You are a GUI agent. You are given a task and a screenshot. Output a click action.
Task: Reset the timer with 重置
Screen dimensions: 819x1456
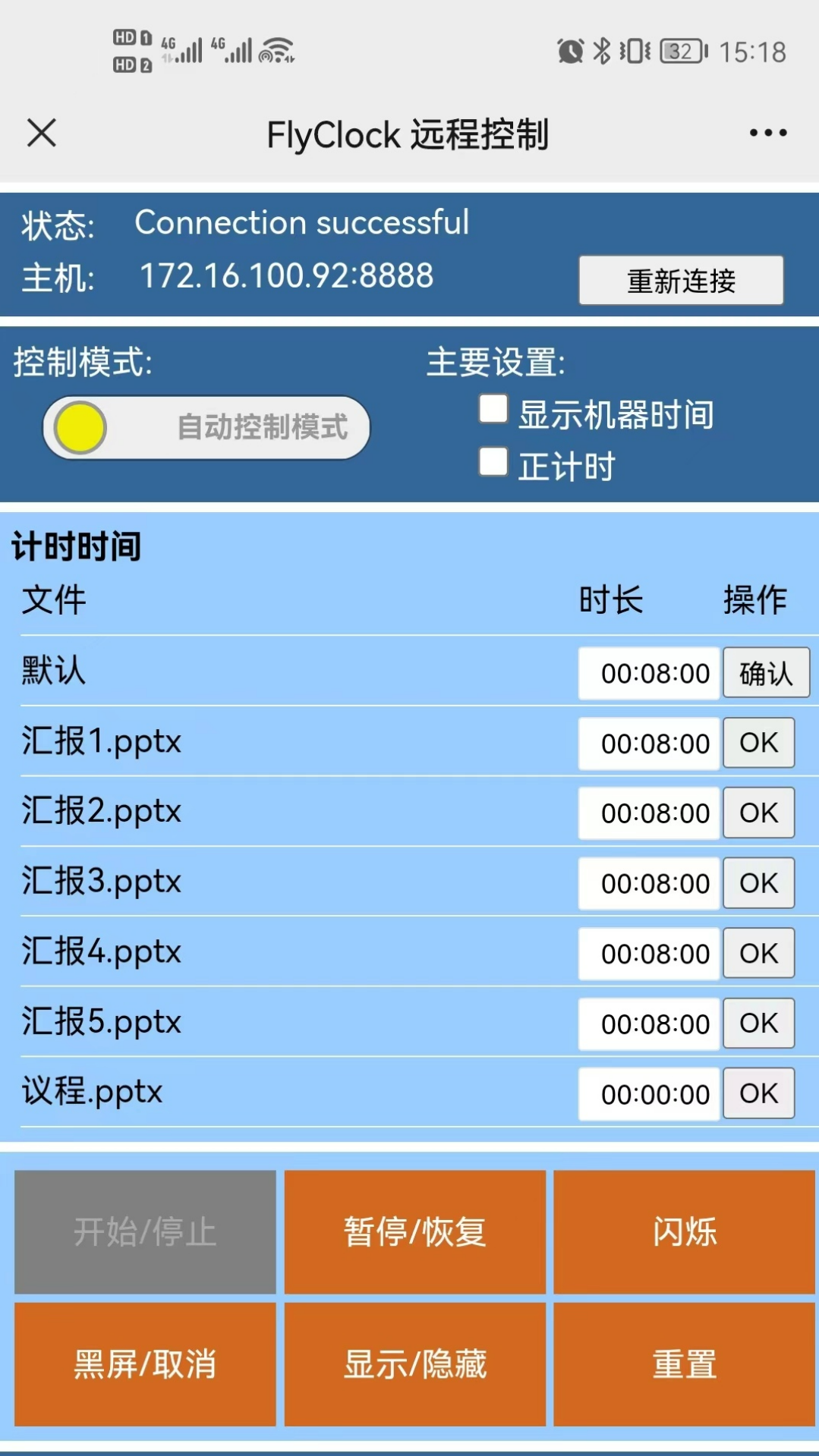point(685,1365)
